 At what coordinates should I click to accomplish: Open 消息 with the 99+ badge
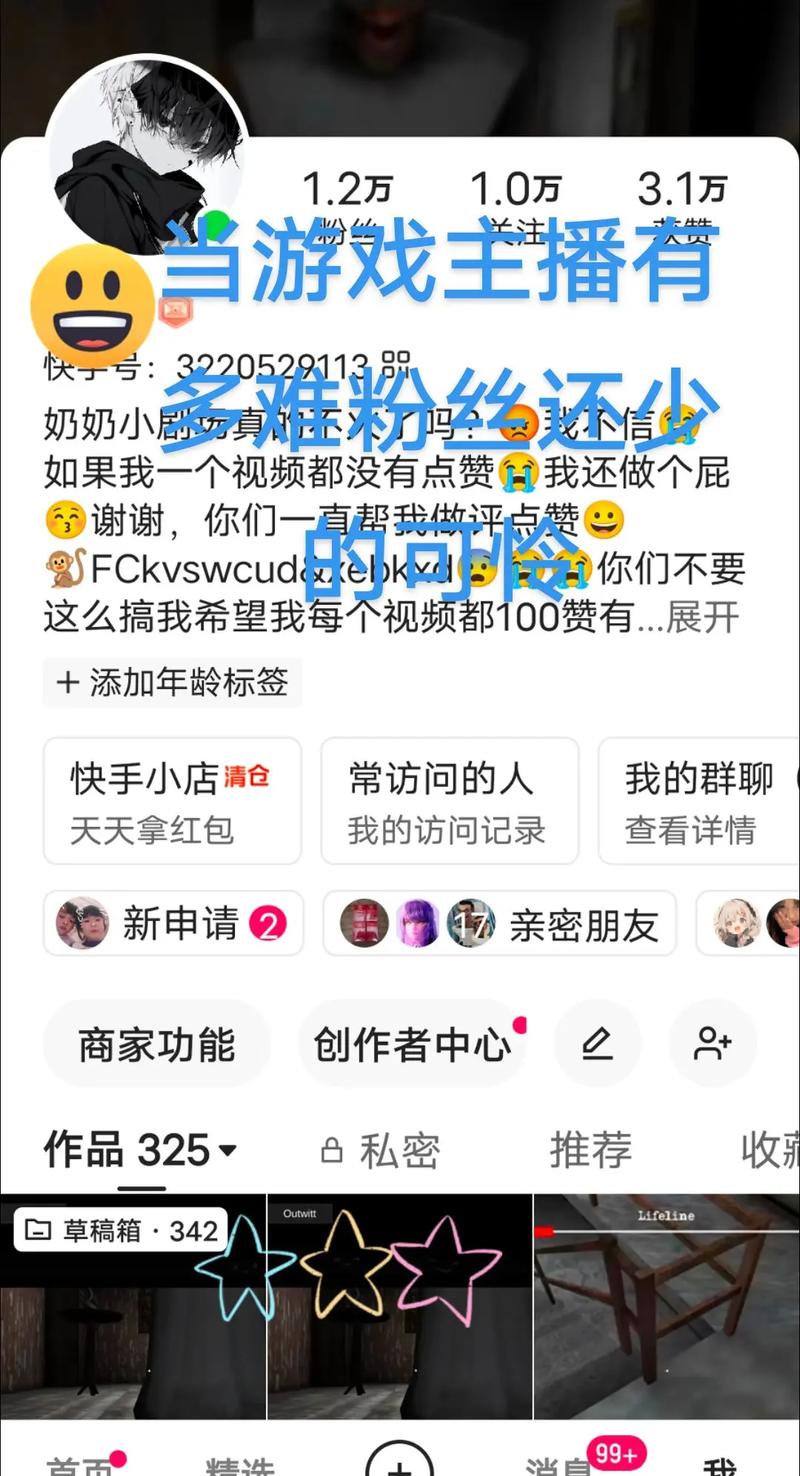tap(560, 1466)
